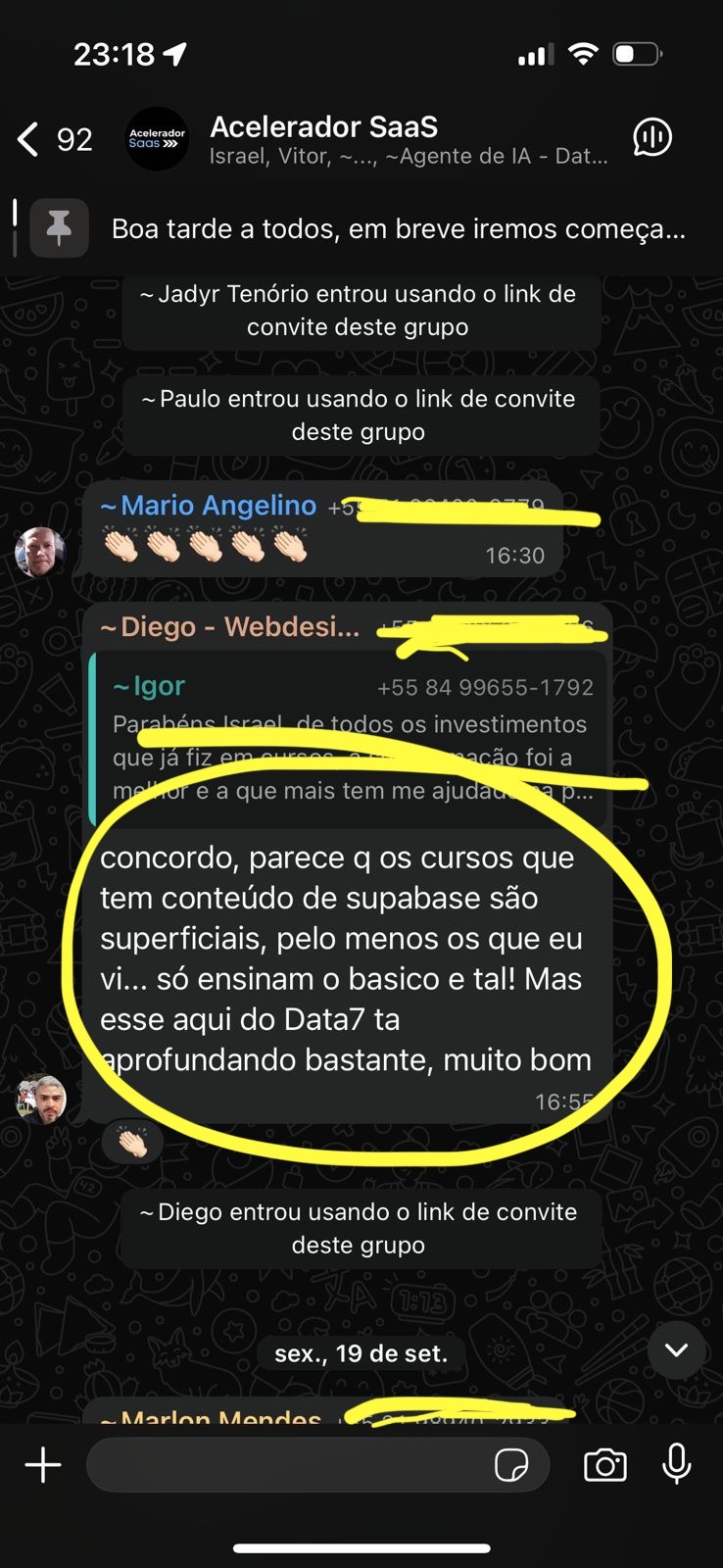View the clapping reaction on Diego's message

(x=132, y=1142)
